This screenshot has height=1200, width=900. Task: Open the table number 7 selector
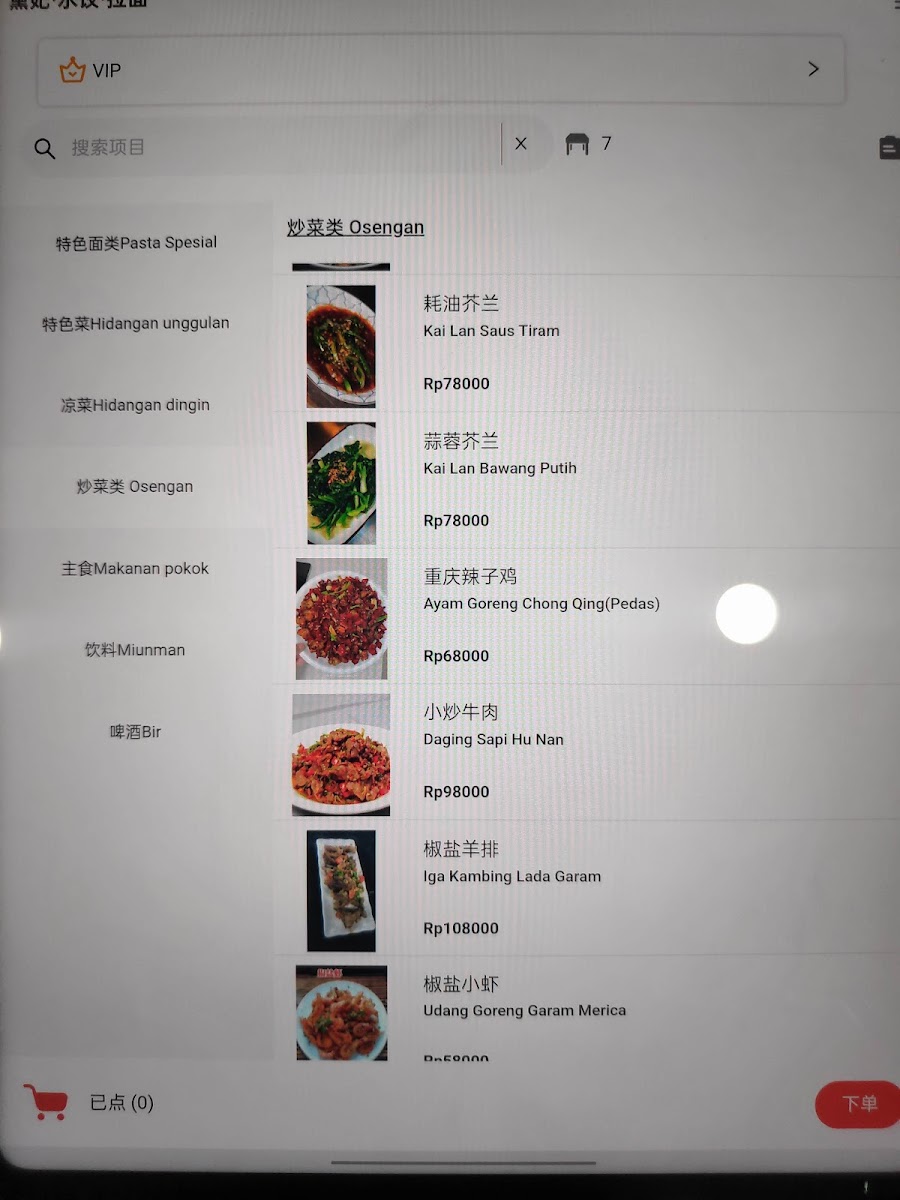pos(589,144)
